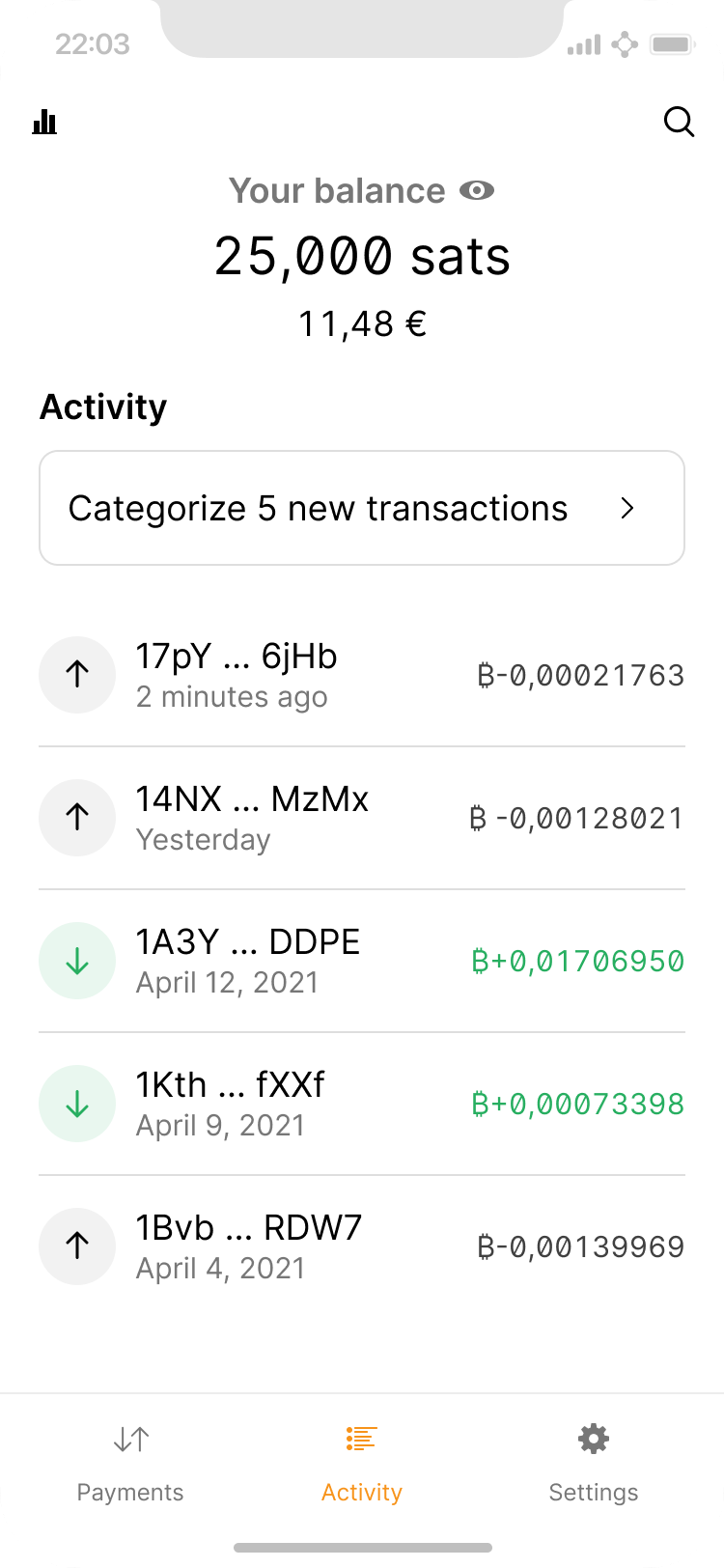Open the 1A3Y ... DDPE transaction
The height and width of the screenshot is (1568, 724).
point(362,961)
